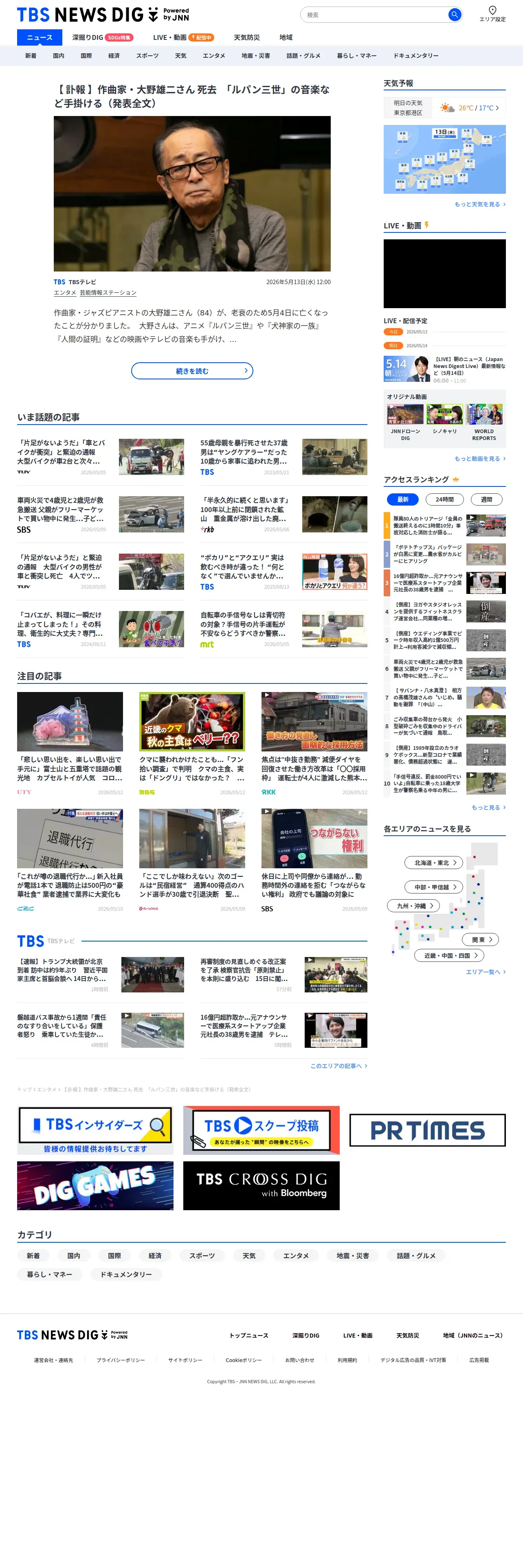Open the ヤングケアラー article about the 37-year-old man

[x=244, y=452]
